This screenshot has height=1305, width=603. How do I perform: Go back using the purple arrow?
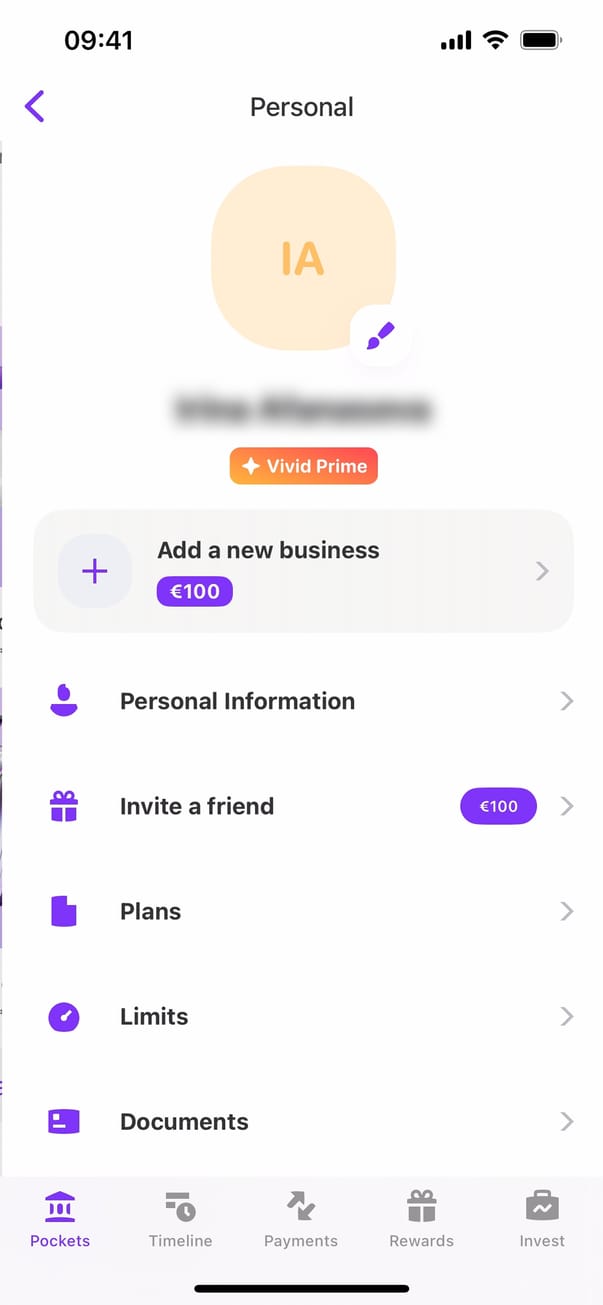(35, 106)
